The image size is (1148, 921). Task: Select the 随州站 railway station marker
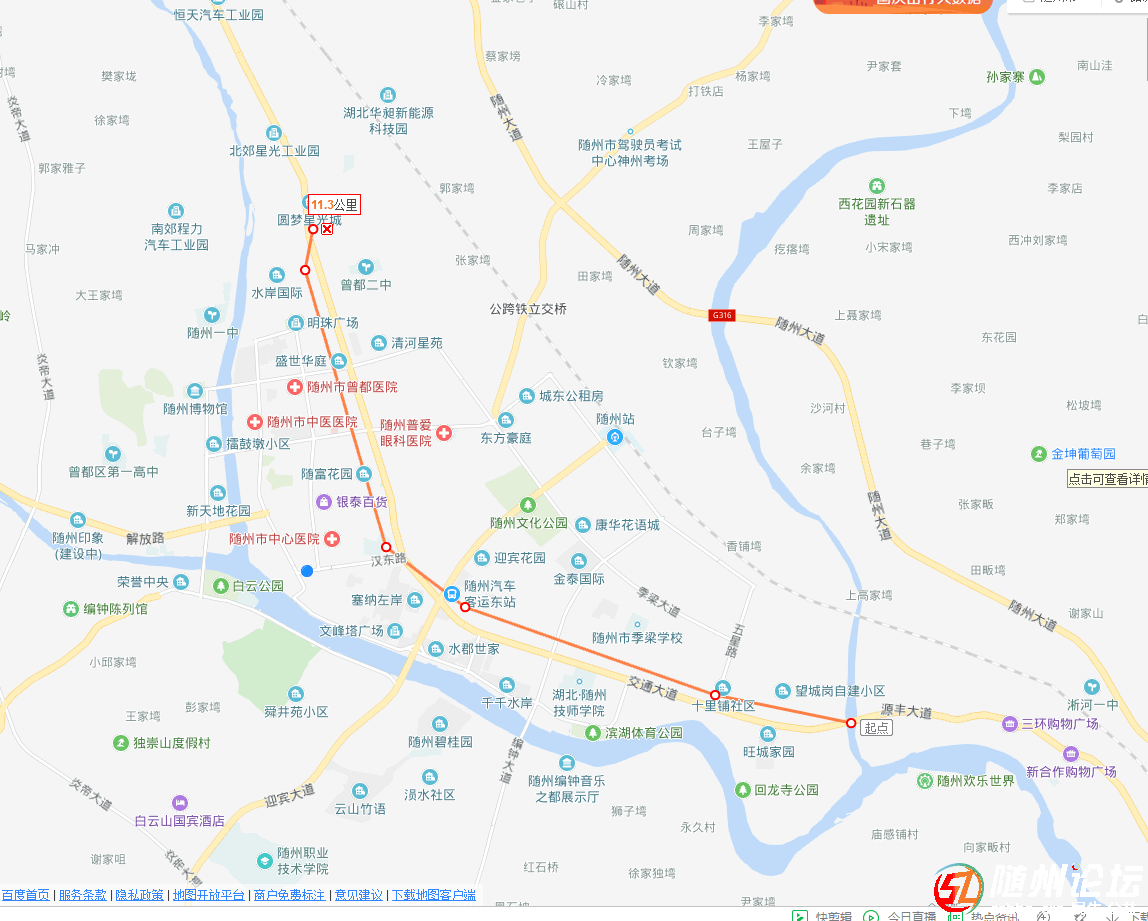pos(616,436)
